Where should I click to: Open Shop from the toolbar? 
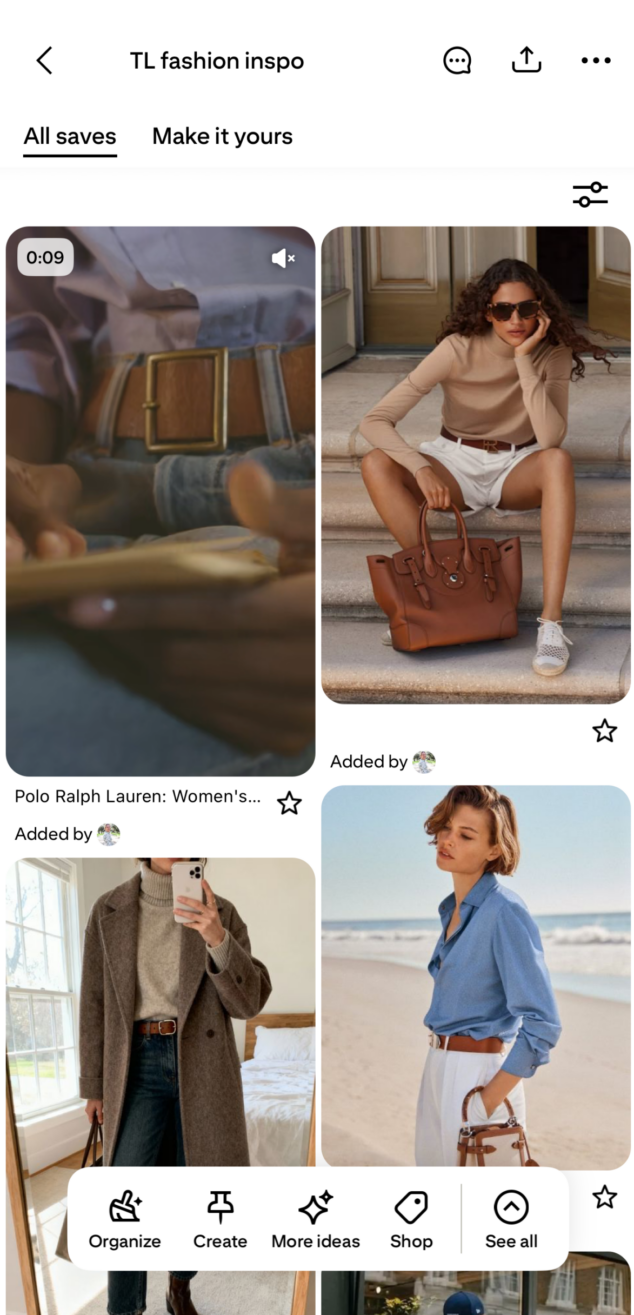[x=411, y=1219]
